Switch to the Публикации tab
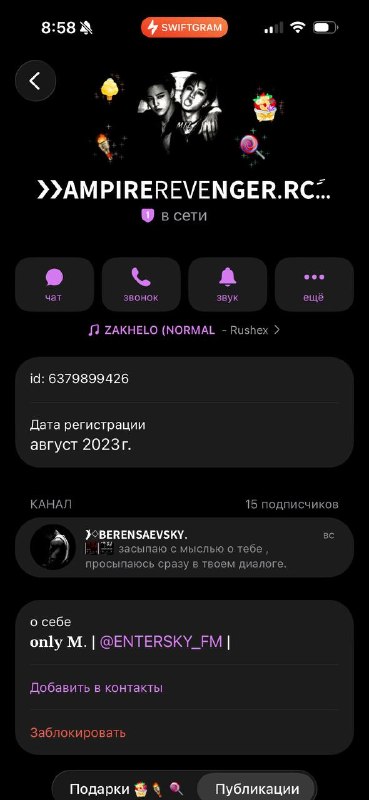Image resolution: width=369 pixels, height=800 pixels. [x=257, y=788]
